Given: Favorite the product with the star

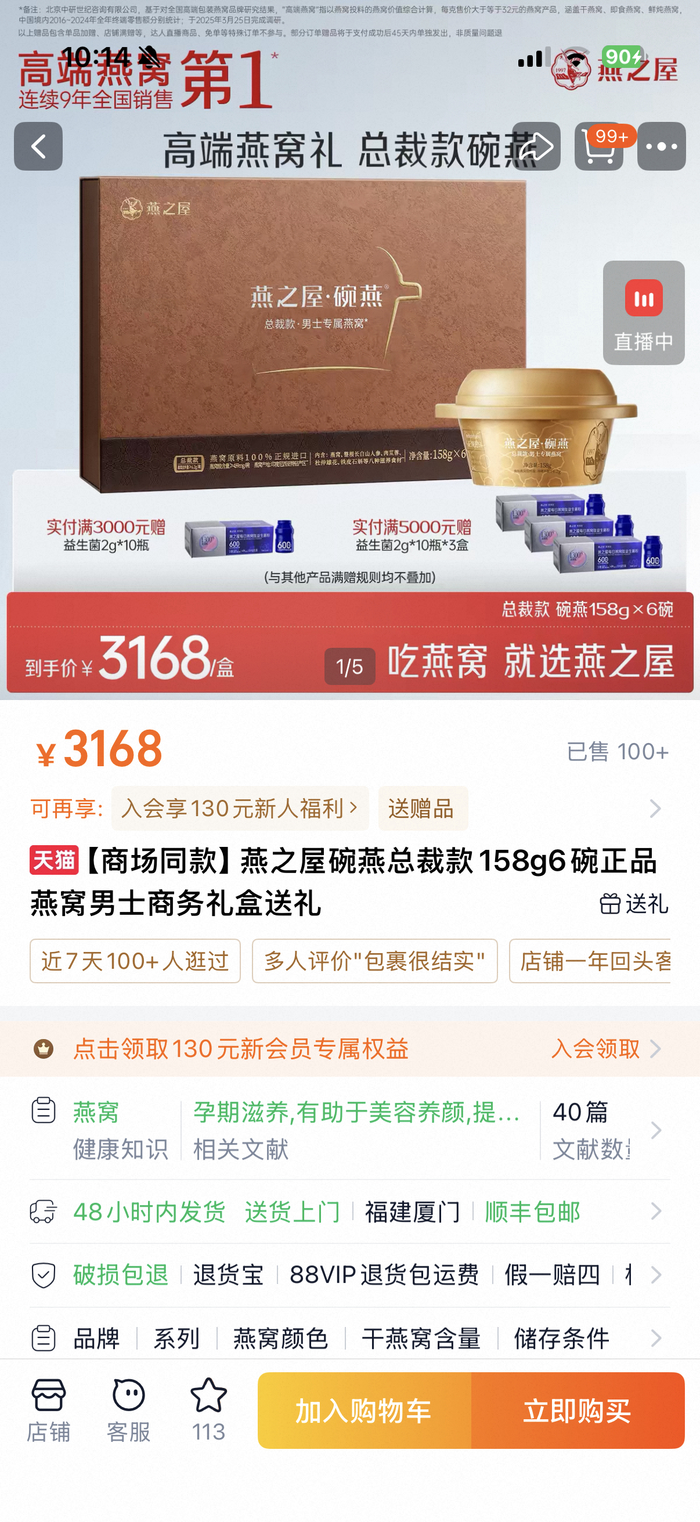Looking at the screenshot, I should pos(208,1410).
